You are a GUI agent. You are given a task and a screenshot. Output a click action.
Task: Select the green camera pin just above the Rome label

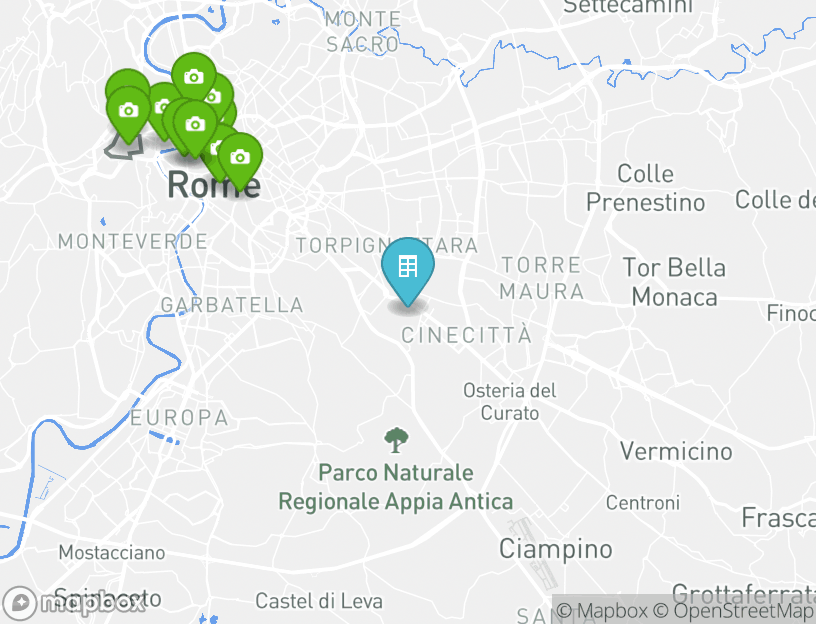click(240, 157)
